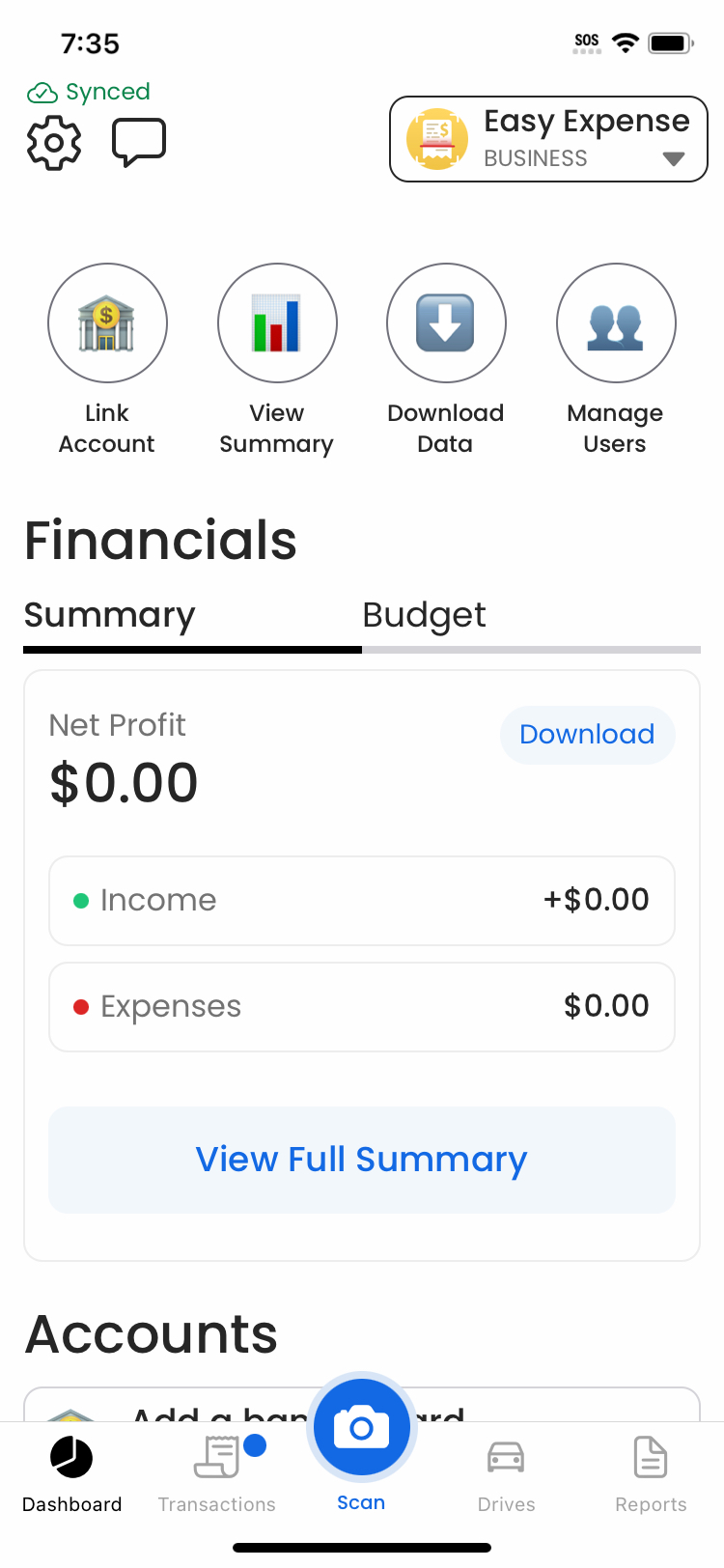
Task: Tap the Link Account shortcut
Action: tap(107, 323)
